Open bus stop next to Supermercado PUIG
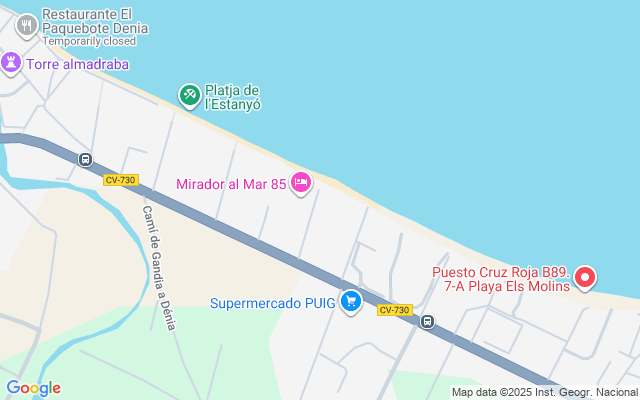 428,322
